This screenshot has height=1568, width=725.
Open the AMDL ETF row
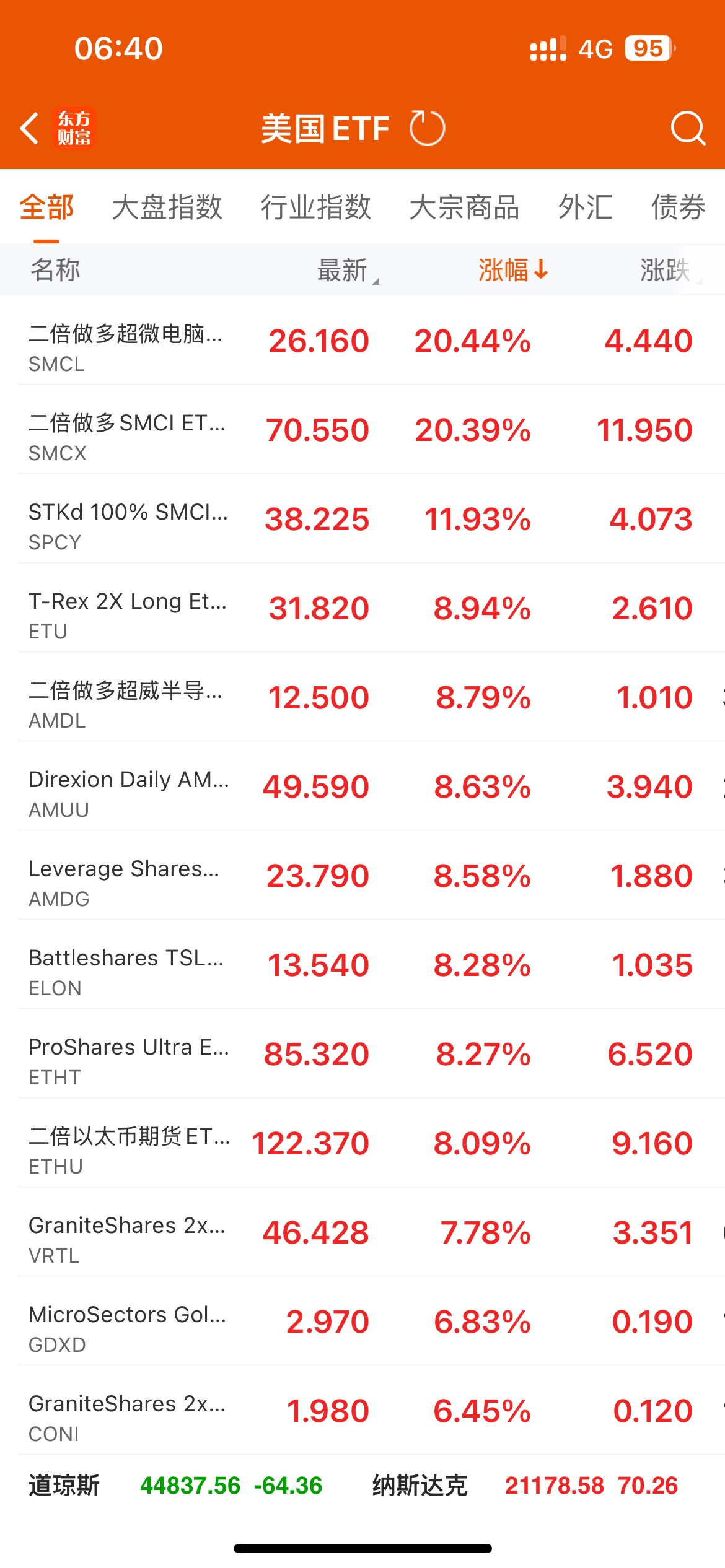click(x=362, y=697)
